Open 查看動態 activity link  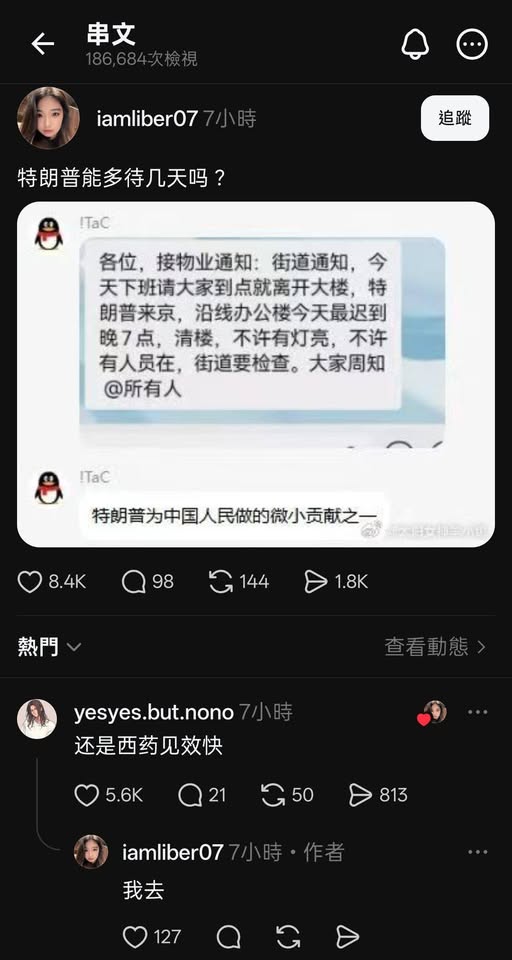coord(435,647)
